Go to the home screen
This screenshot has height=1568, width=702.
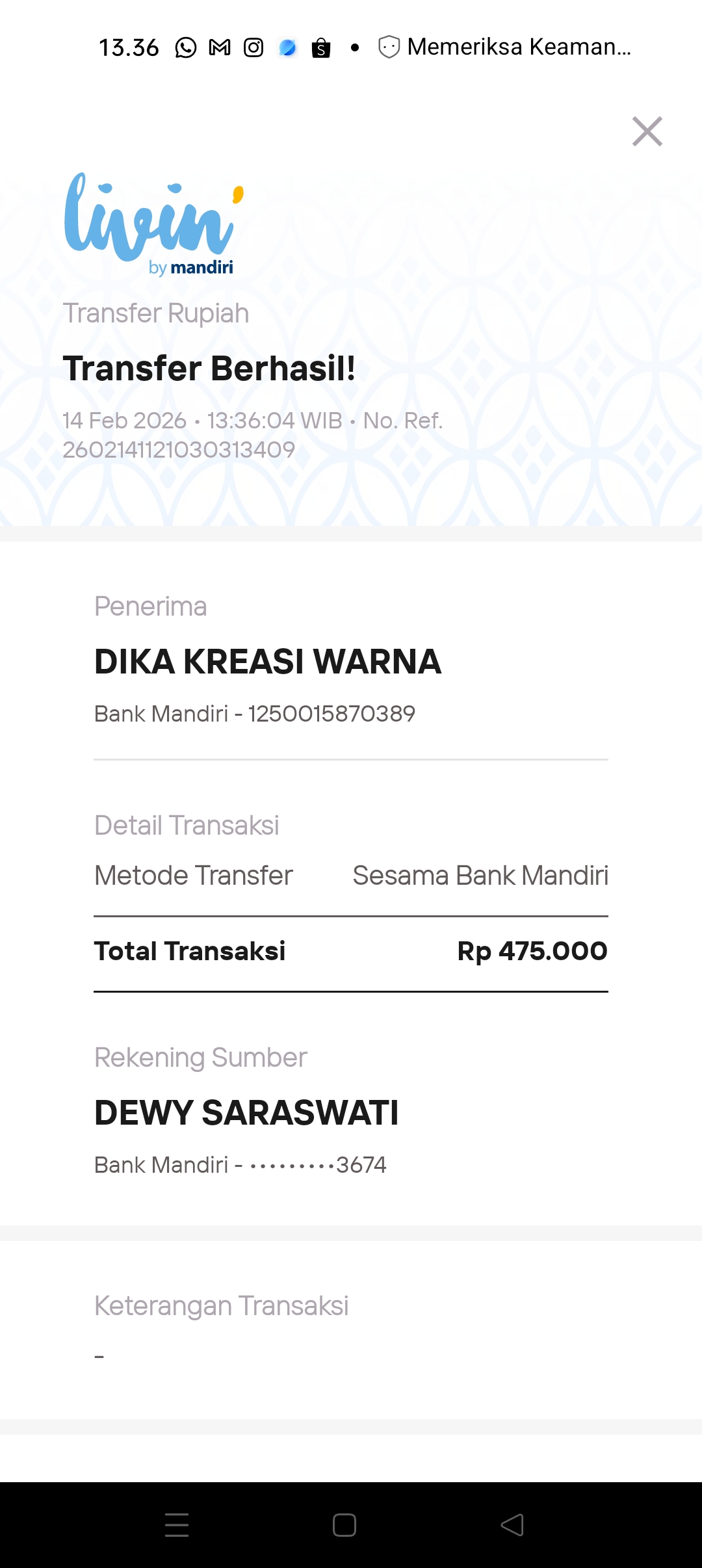click(x=344, y=1524)
